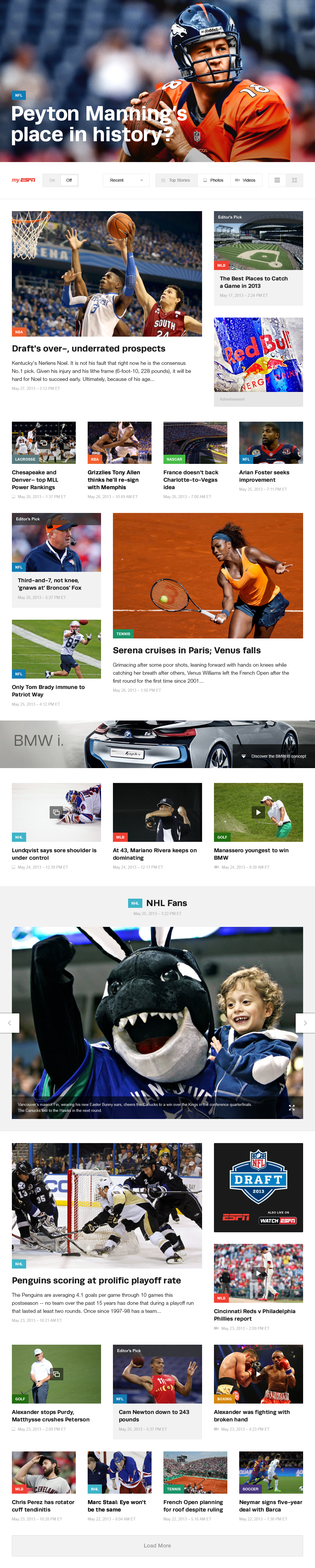315x1568 pixels.
Task: Select the Photos filter
Action: tap(213, 180)
